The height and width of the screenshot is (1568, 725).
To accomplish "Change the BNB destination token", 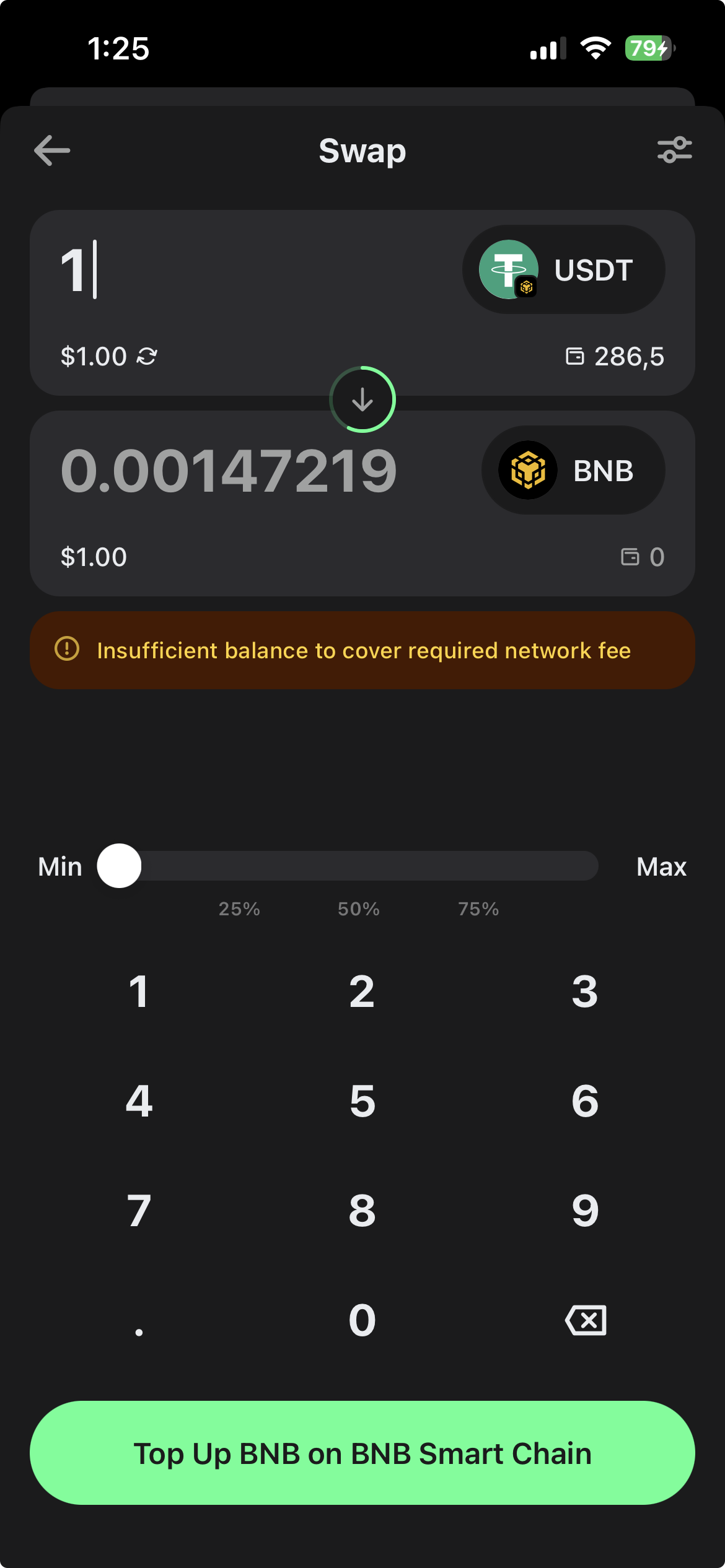I will coord(573,470).
